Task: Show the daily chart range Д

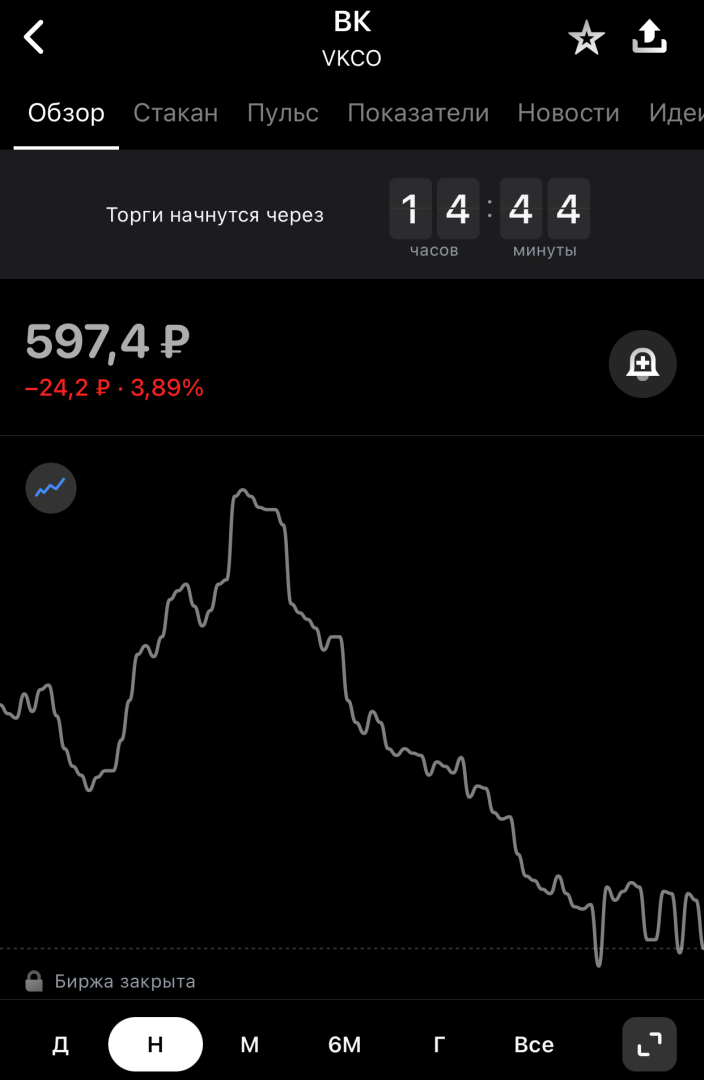Action: tap(61, 1045)
